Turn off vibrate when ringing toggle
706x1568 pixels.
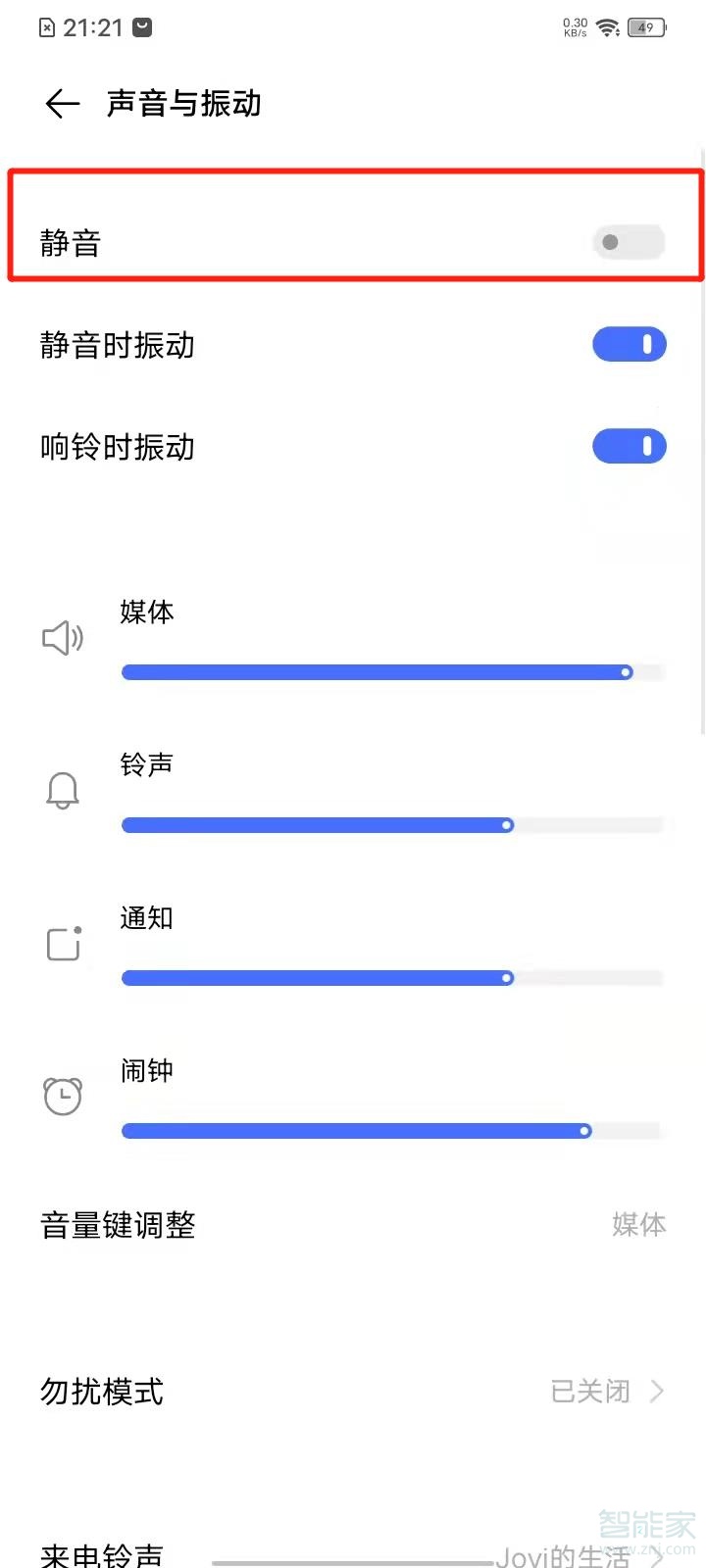[630, 446]
